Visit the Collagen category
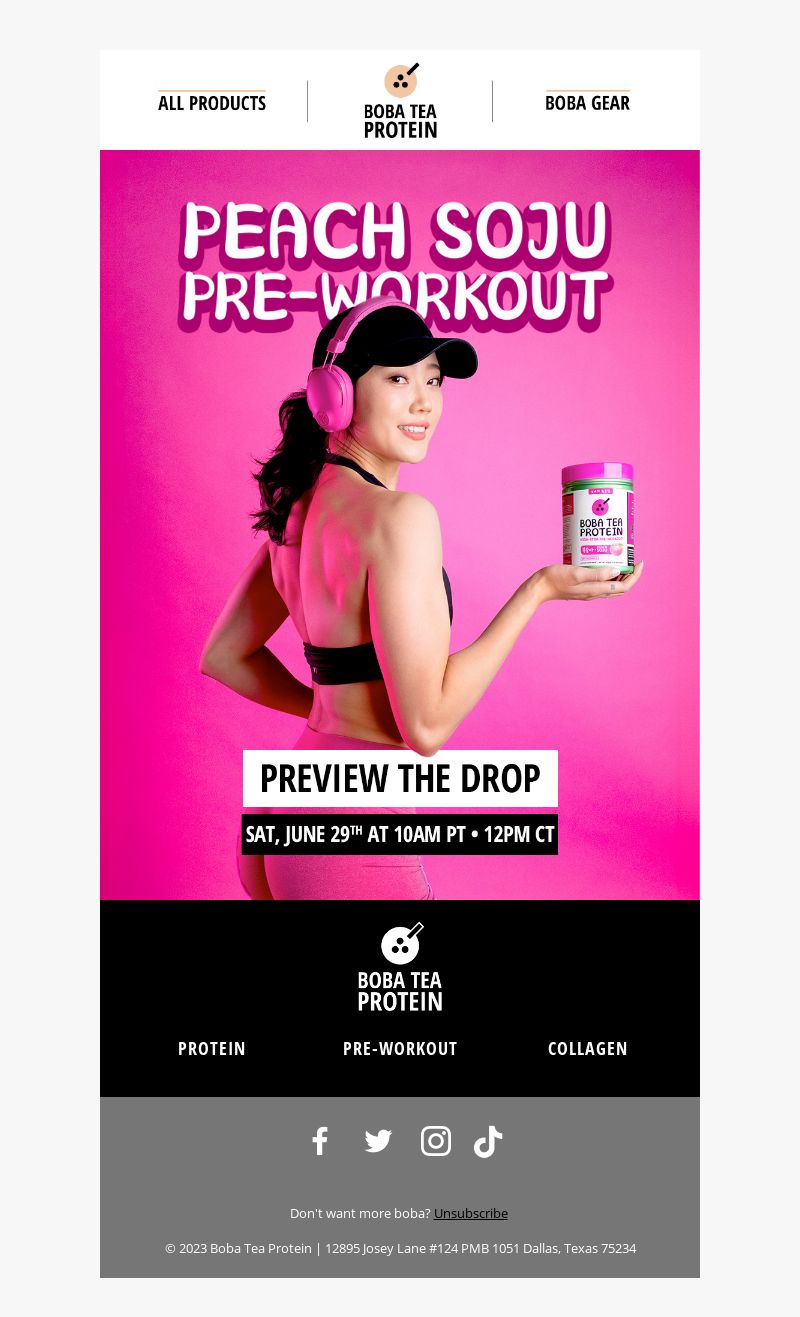Screen dimensions: 800x1317 (588, 1048)
